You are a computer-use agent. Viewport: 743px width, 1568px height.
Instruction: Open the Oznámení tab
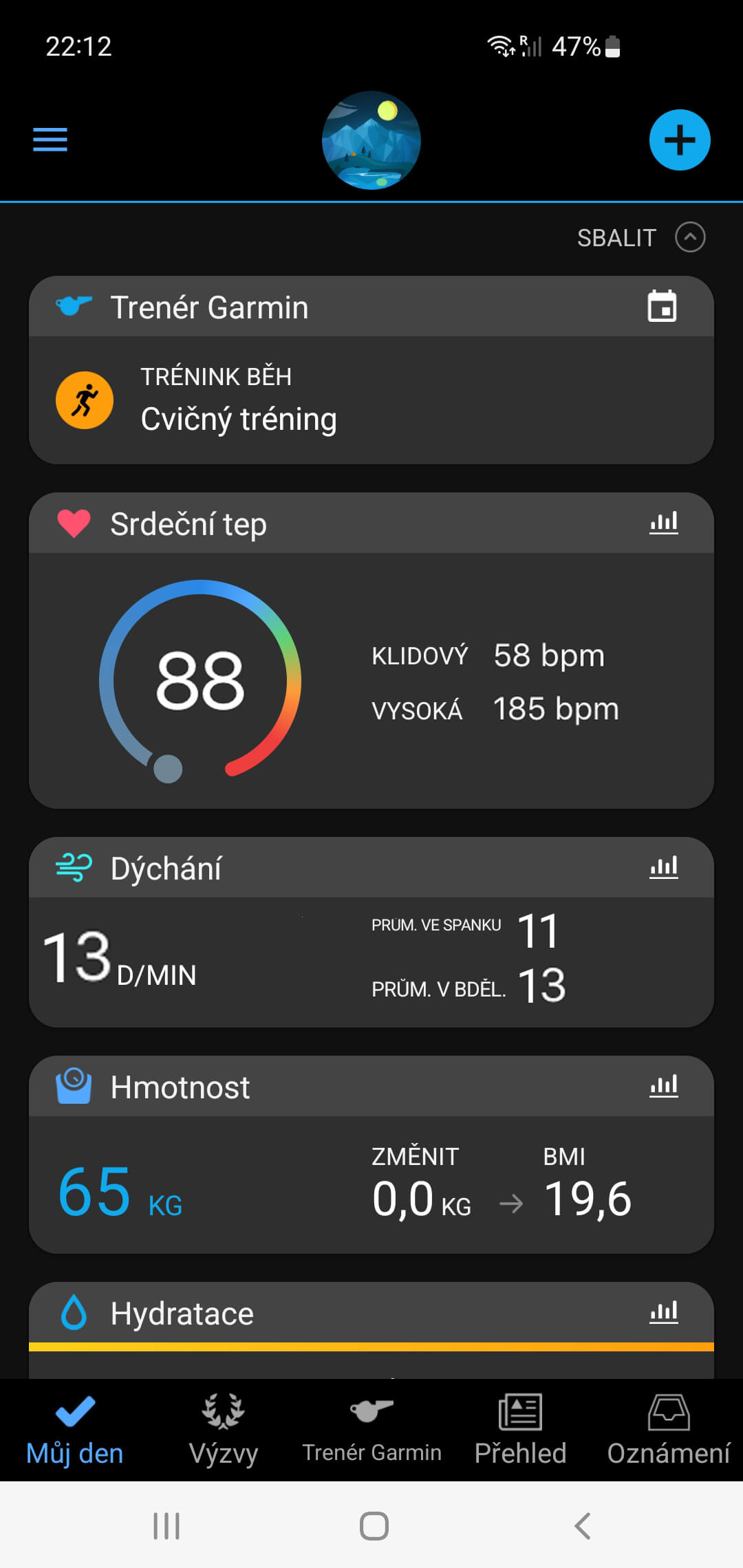point(669,1430)
